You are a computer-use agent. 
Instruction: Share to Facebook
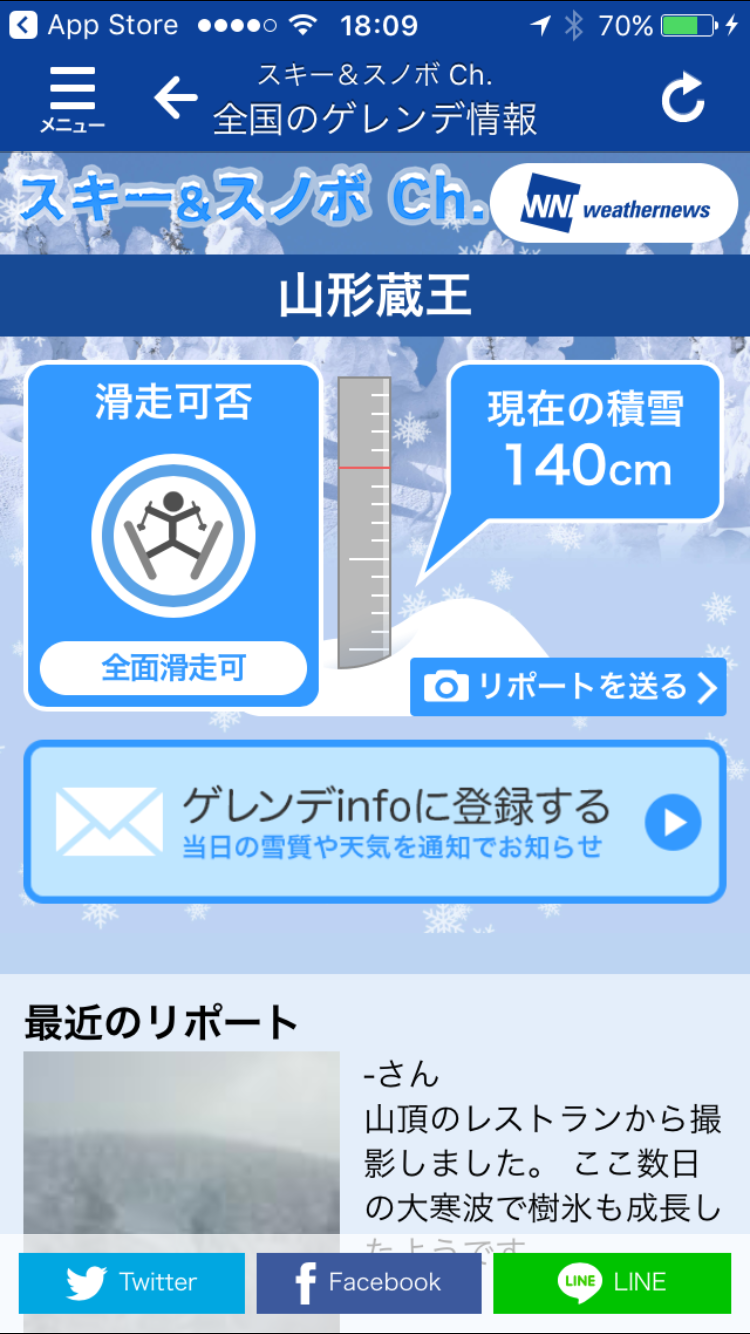[369, 1283]
